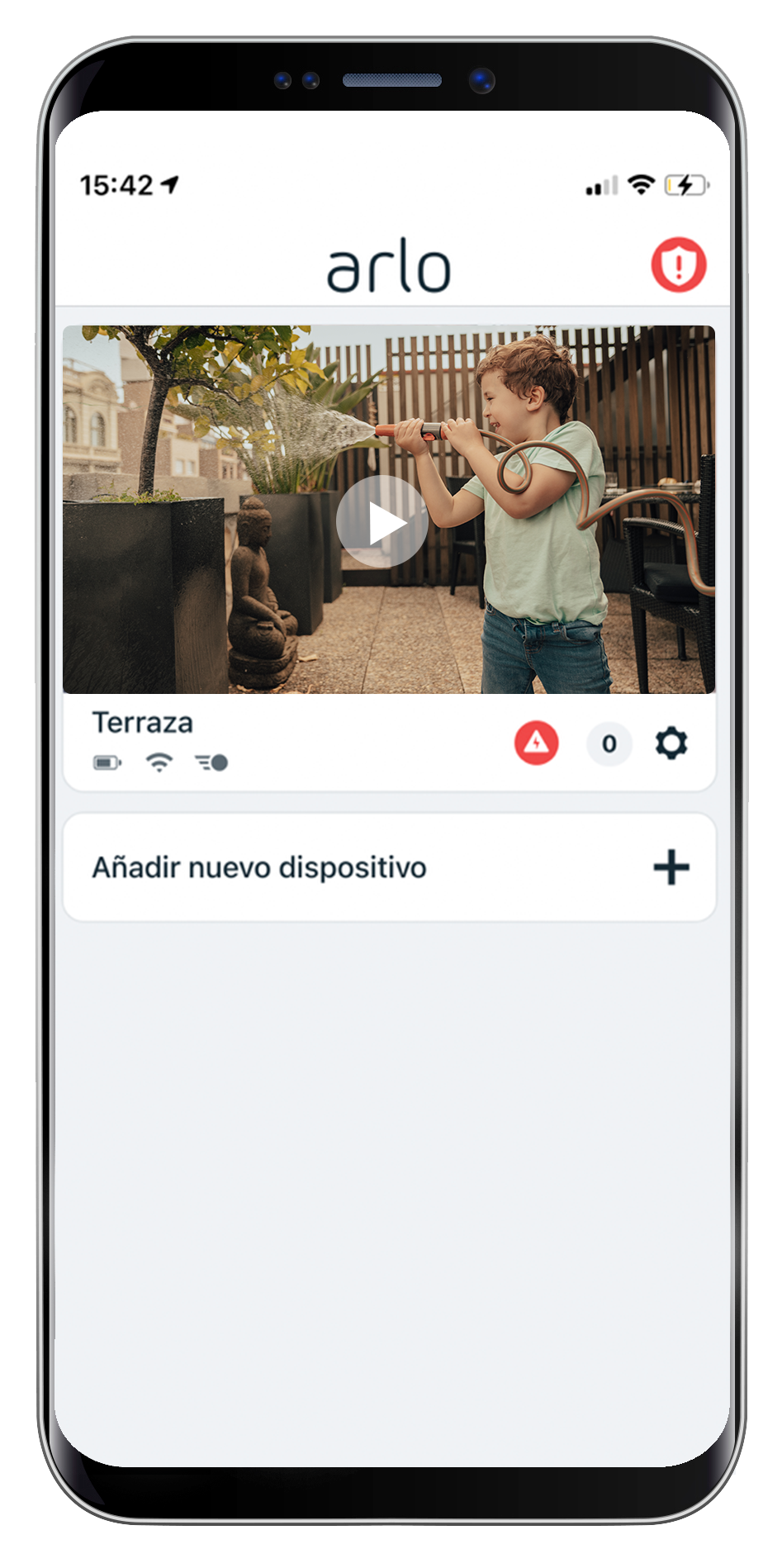
Task: Open the Terraza recordings counter badge
Action: 609,744
